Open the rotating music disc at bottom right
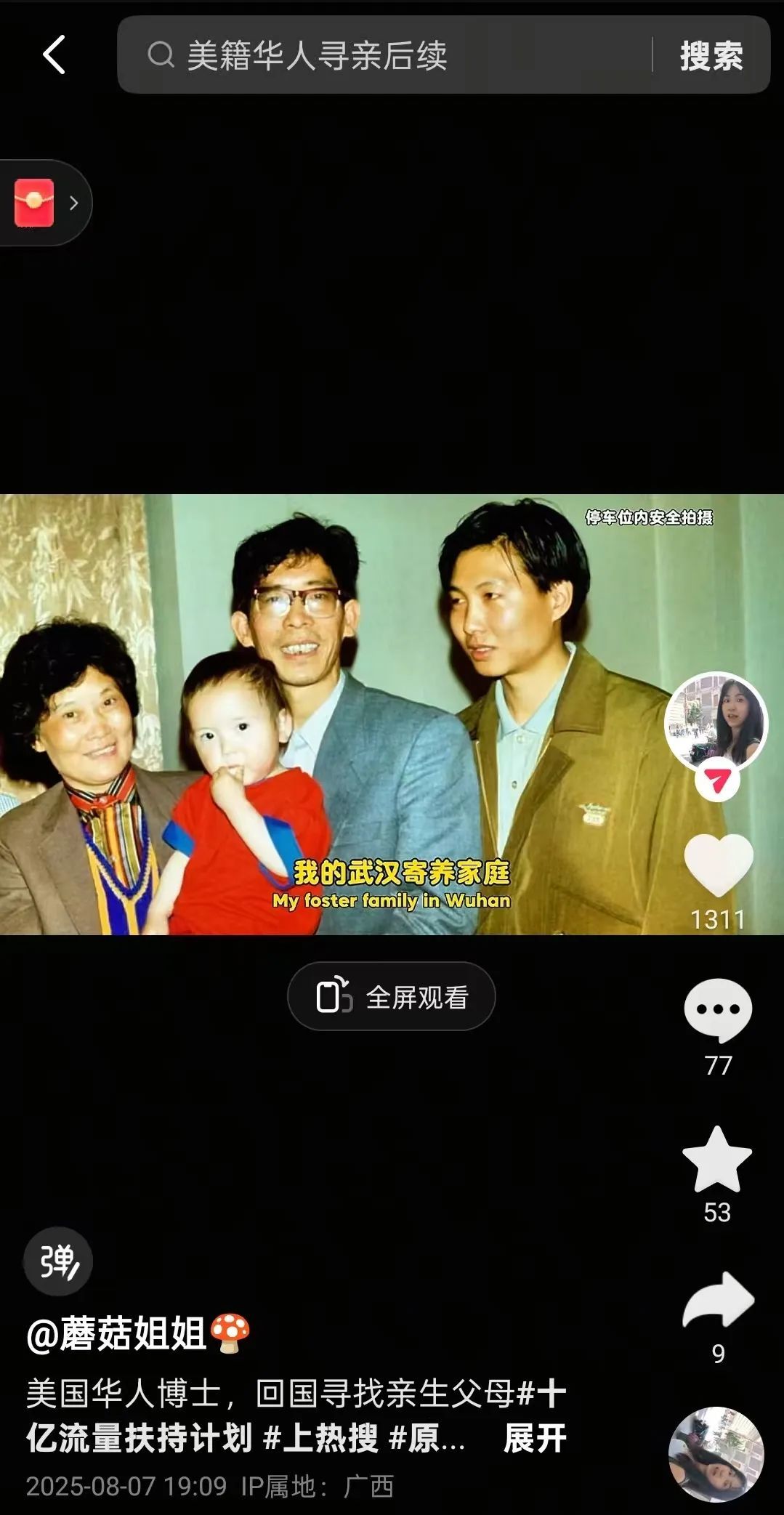Screen dimensions: 784x1515 click(x=716, y=1454)
